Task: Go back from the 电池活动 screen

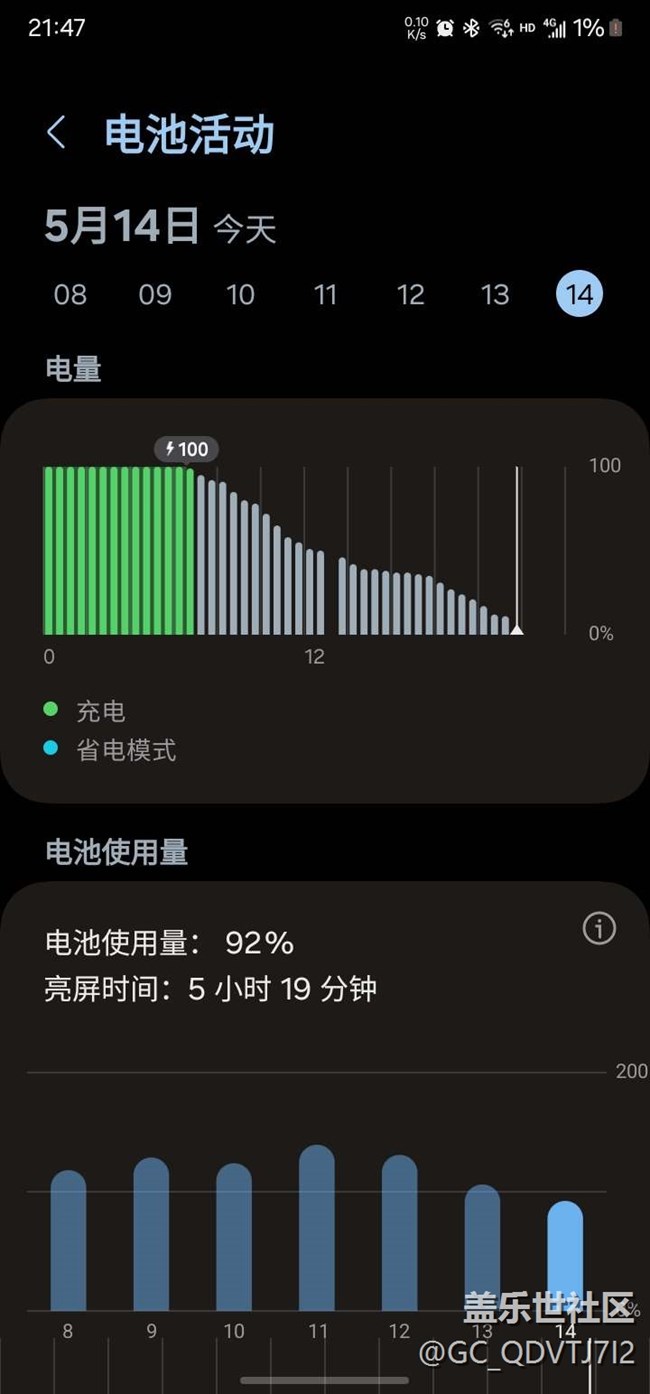Action: coord(56,133)
